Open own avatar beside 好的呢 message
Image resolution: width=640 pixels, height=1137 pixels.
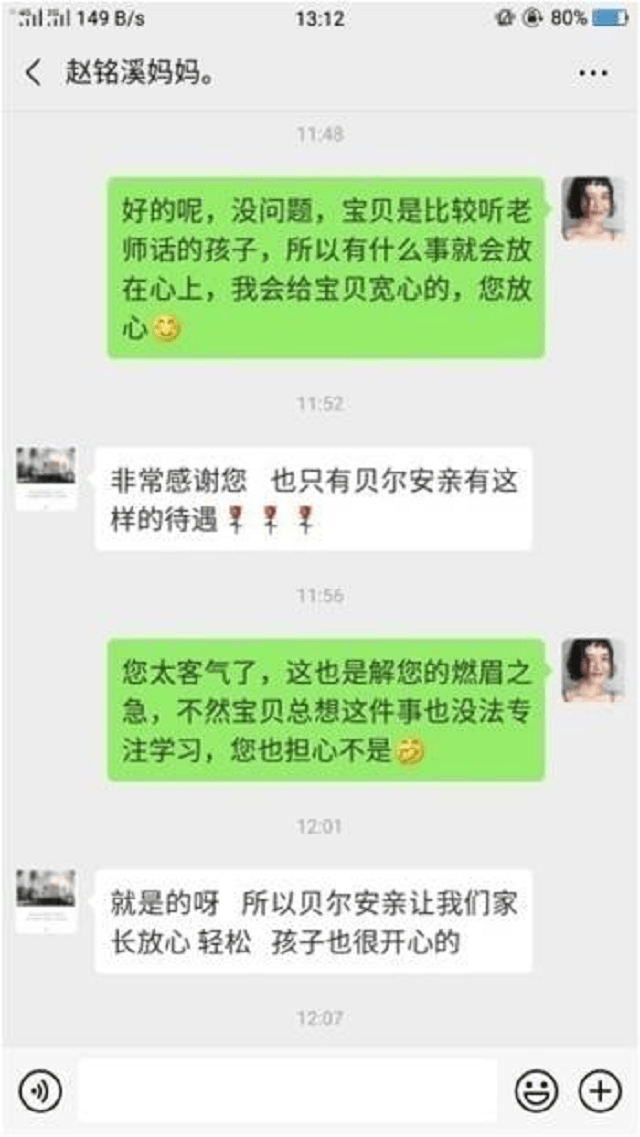point(593,209)
